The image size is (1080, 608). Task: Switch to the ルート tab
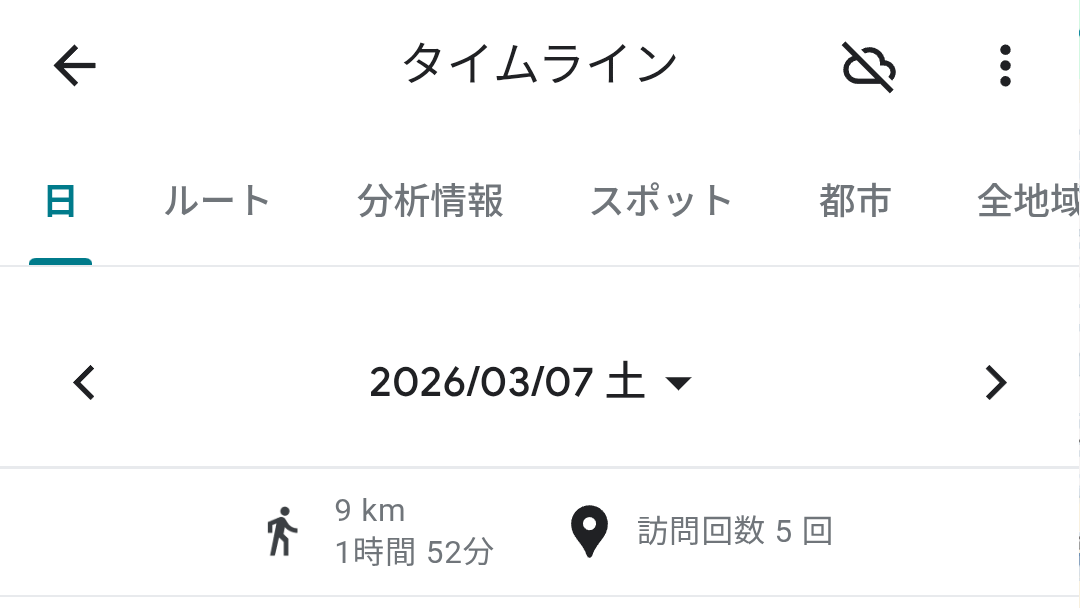(217, 202)
